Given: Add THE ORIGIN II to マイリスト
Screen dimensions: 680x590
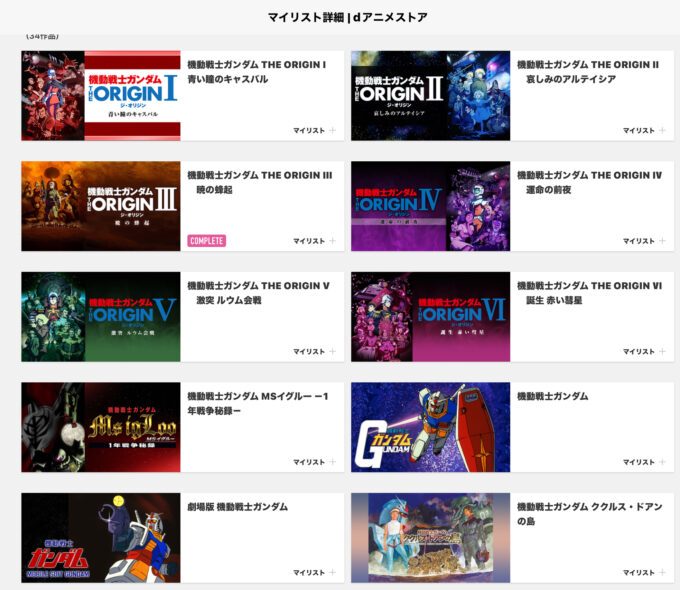Looking at the screenshot, I should click(x=644, y=131).
